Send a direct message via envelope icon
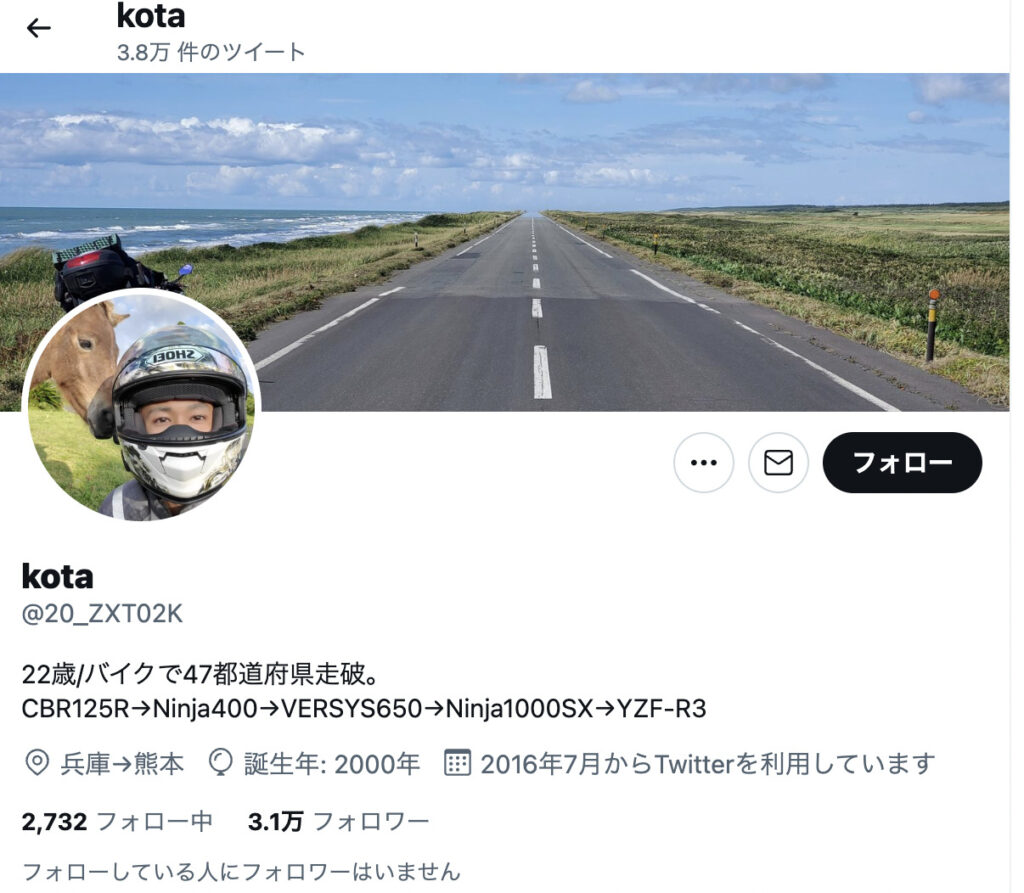The width and height of the screenshot is (1024, 893). [778, 462]
